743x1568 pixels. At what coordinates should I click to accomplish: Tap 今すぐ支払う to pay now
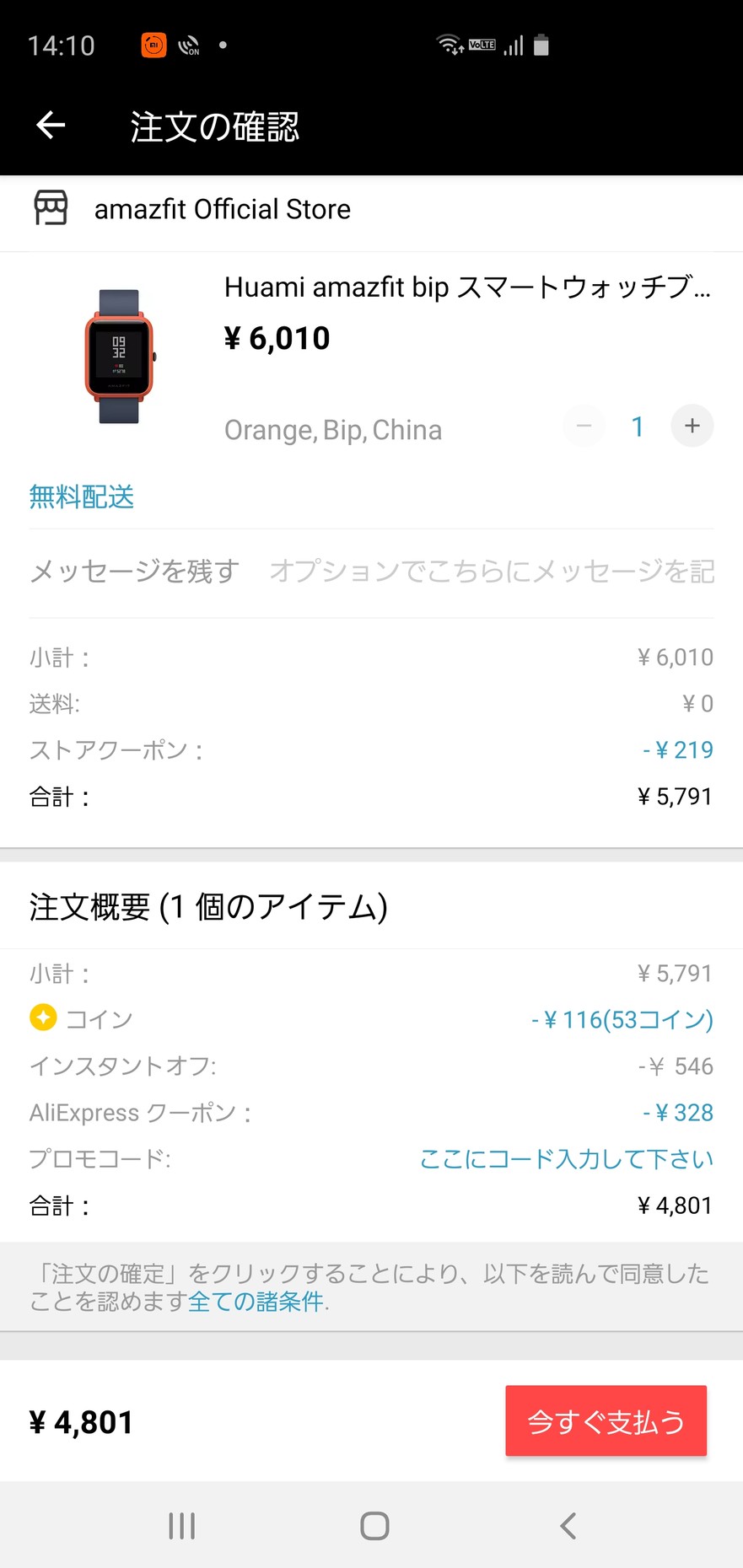606,1421
